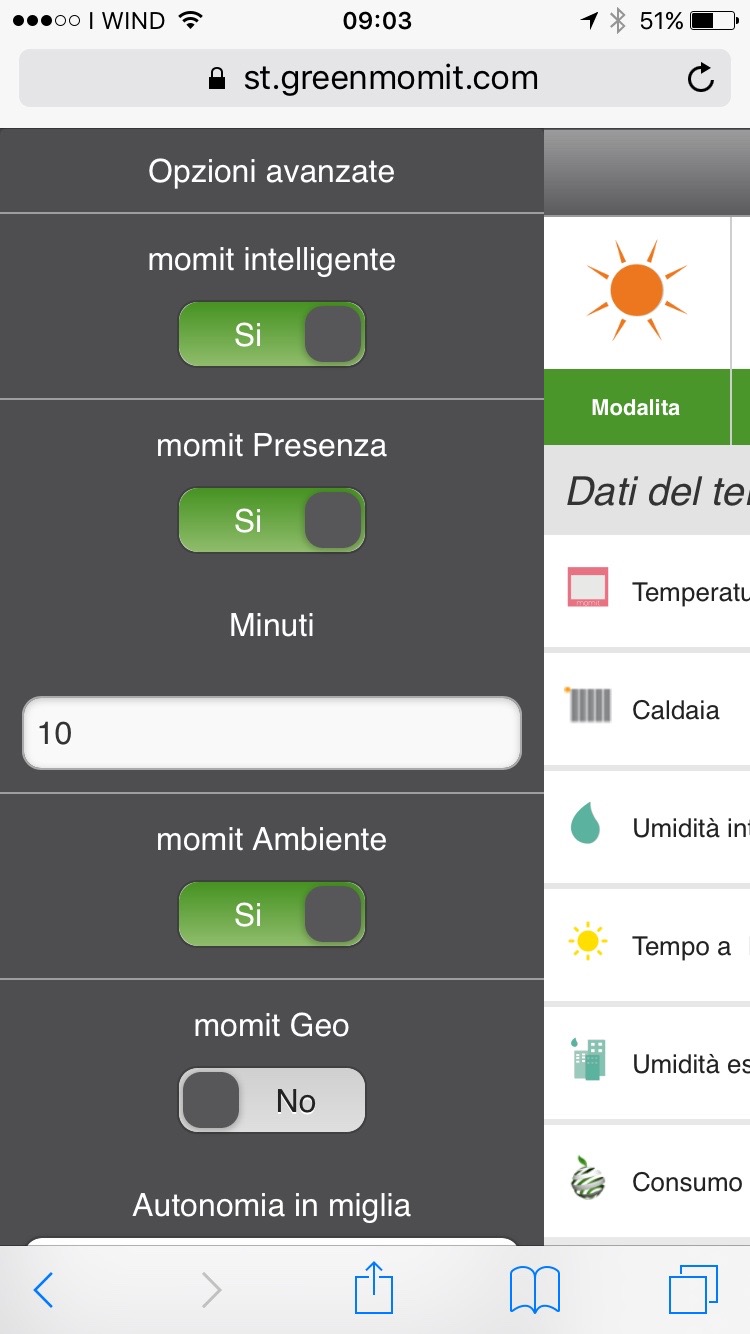
Task: Disable the momit Presenza switch
Action: tap(272, 520)
